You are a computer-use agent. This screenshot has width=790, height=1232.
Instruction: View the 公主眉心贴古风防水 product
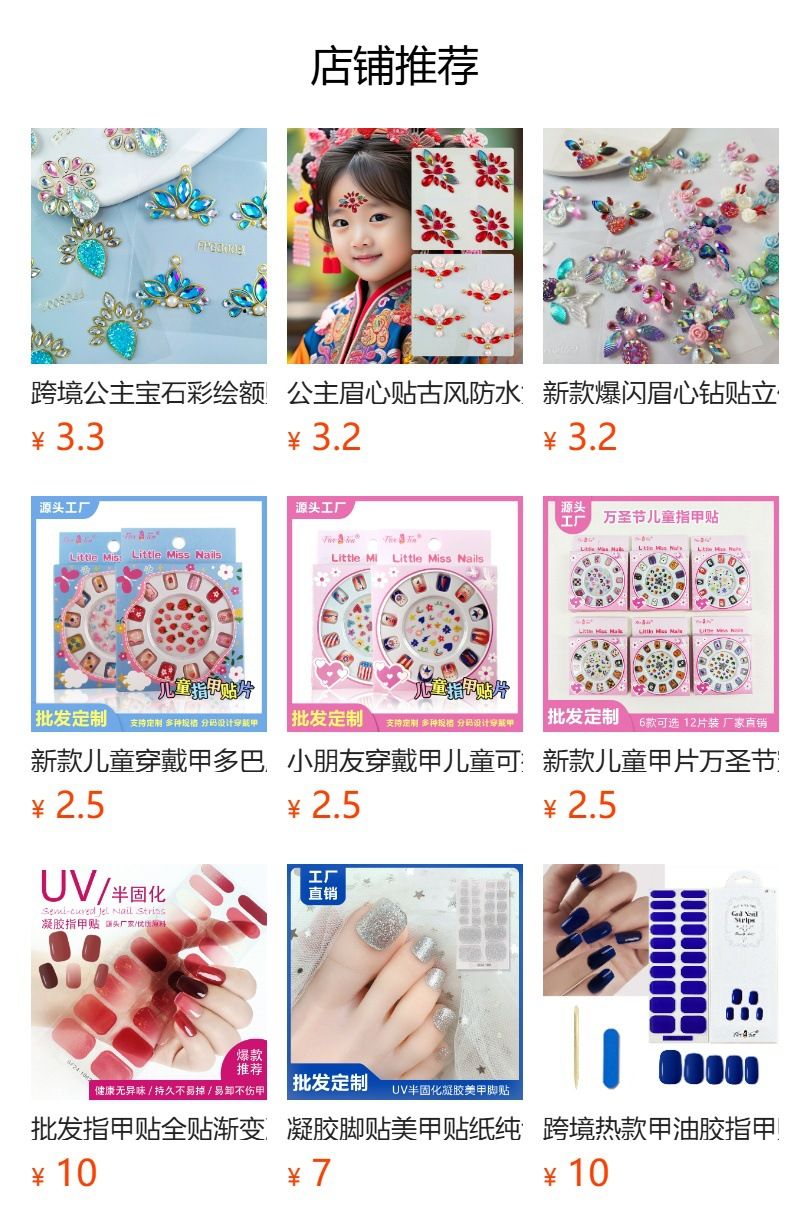405,292
